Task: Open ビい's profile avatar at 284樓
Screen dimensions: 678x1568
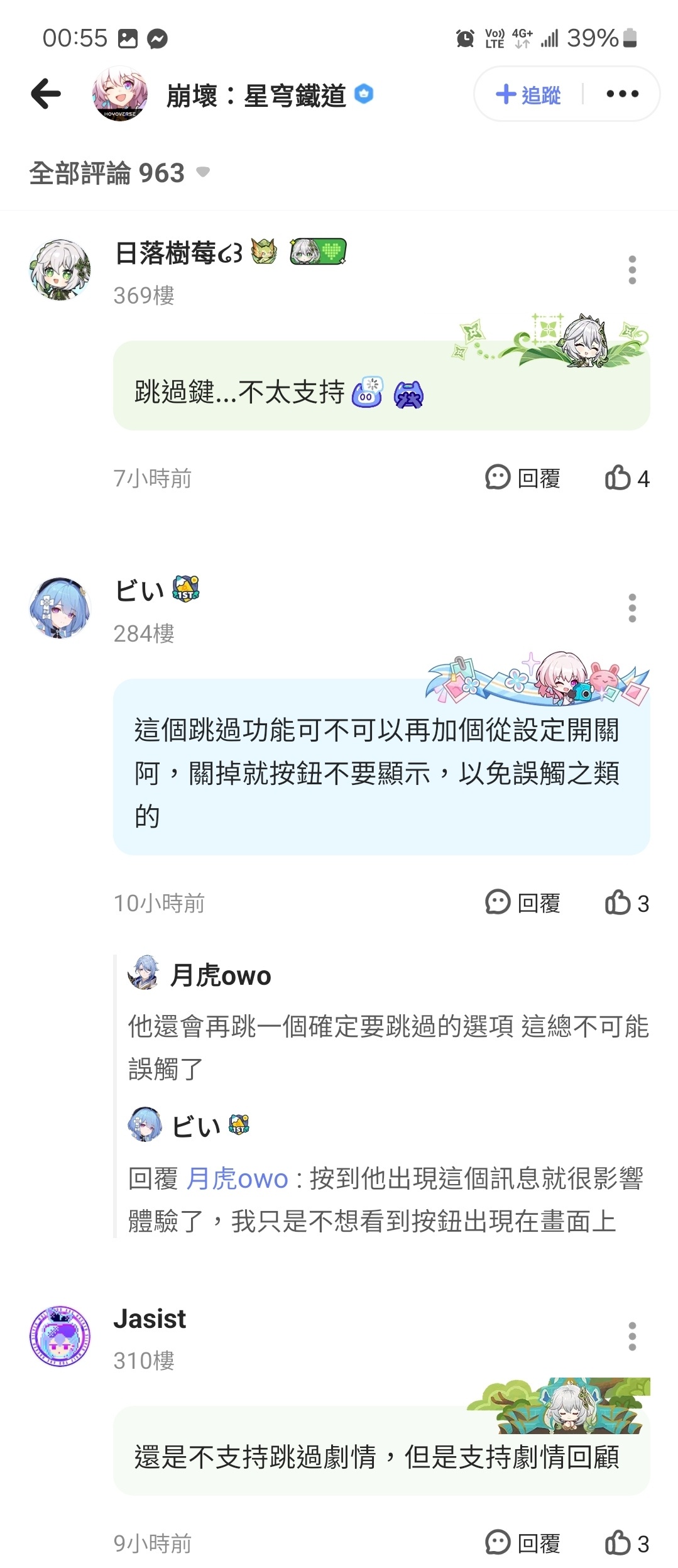Action: (60, 608)
